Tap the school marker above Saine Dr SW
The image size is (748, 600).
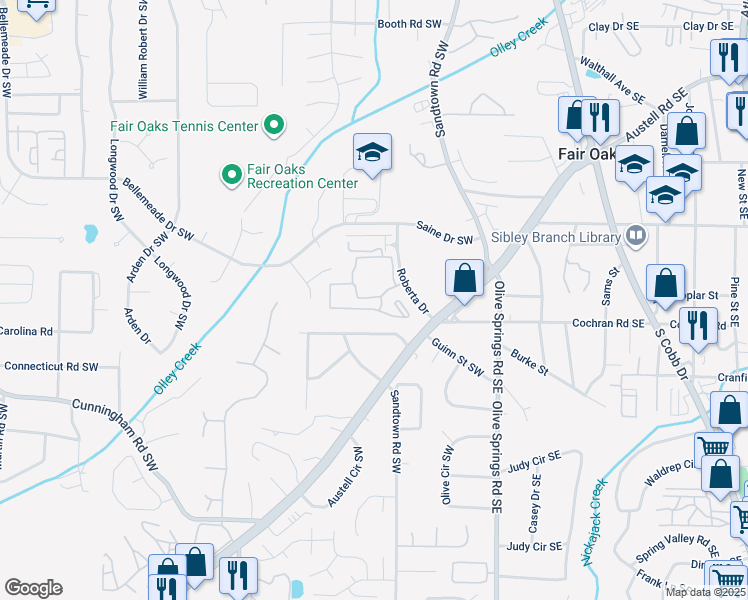(x=372, y=154)
